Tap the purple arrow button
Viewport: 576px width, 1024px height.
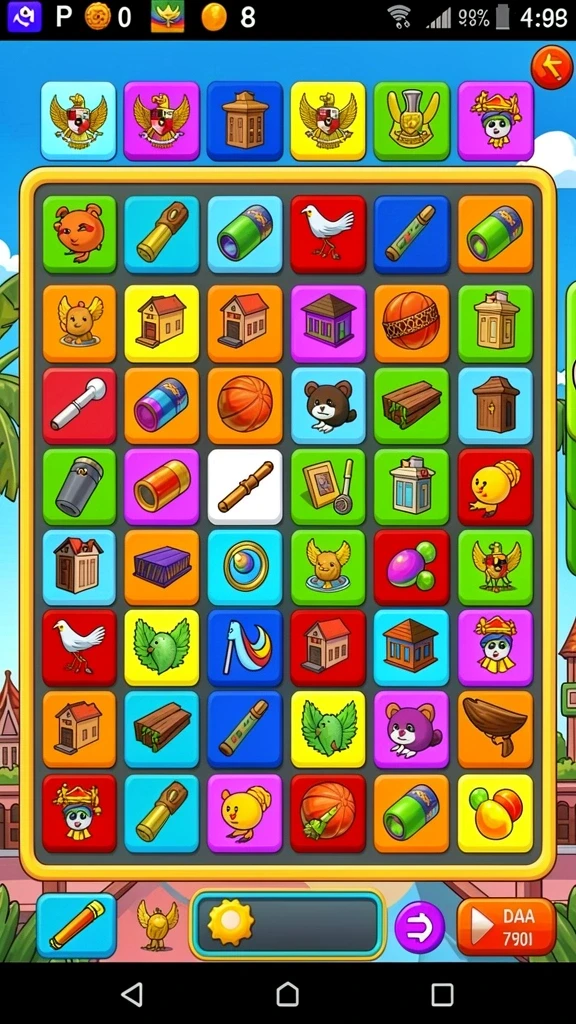pyautogui.click(x=419, y=927)
